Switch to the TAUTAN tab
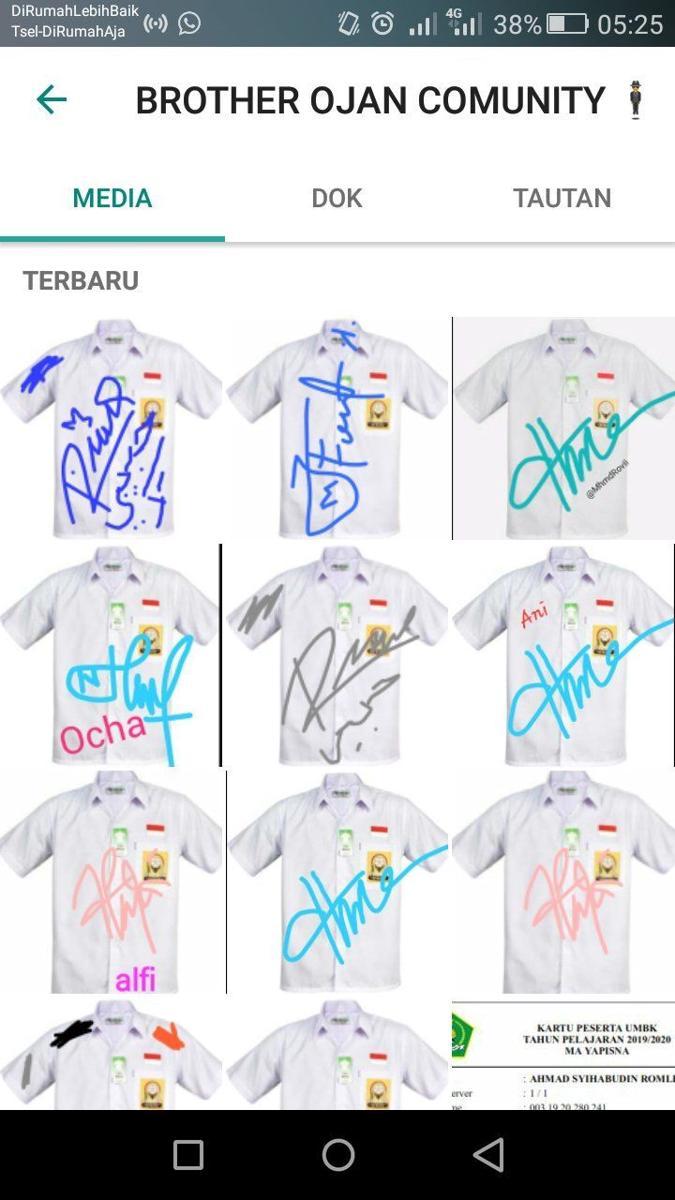Screen dimensions: 675x1200 coord(562,198)
